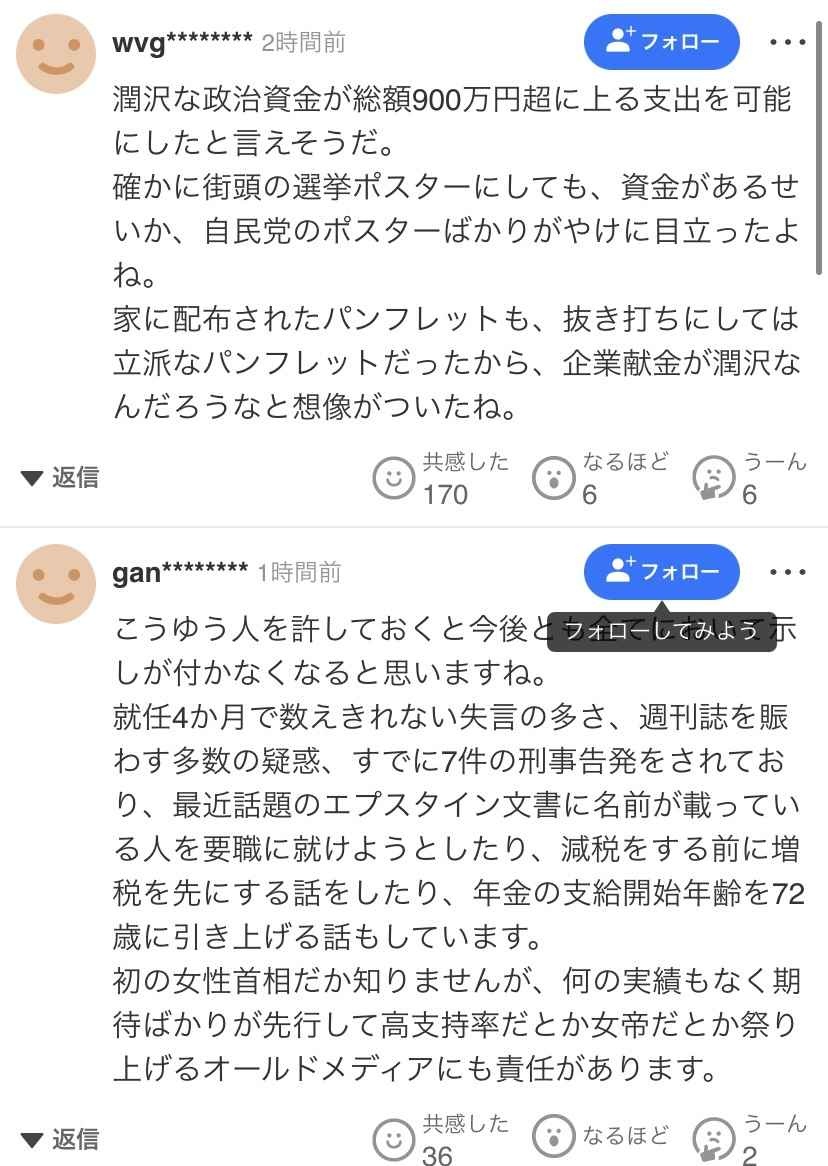This screenshot has height=1166, width=828.
Task: Open the three-dot menu on wvg's comment
Action: pos(788,40)
